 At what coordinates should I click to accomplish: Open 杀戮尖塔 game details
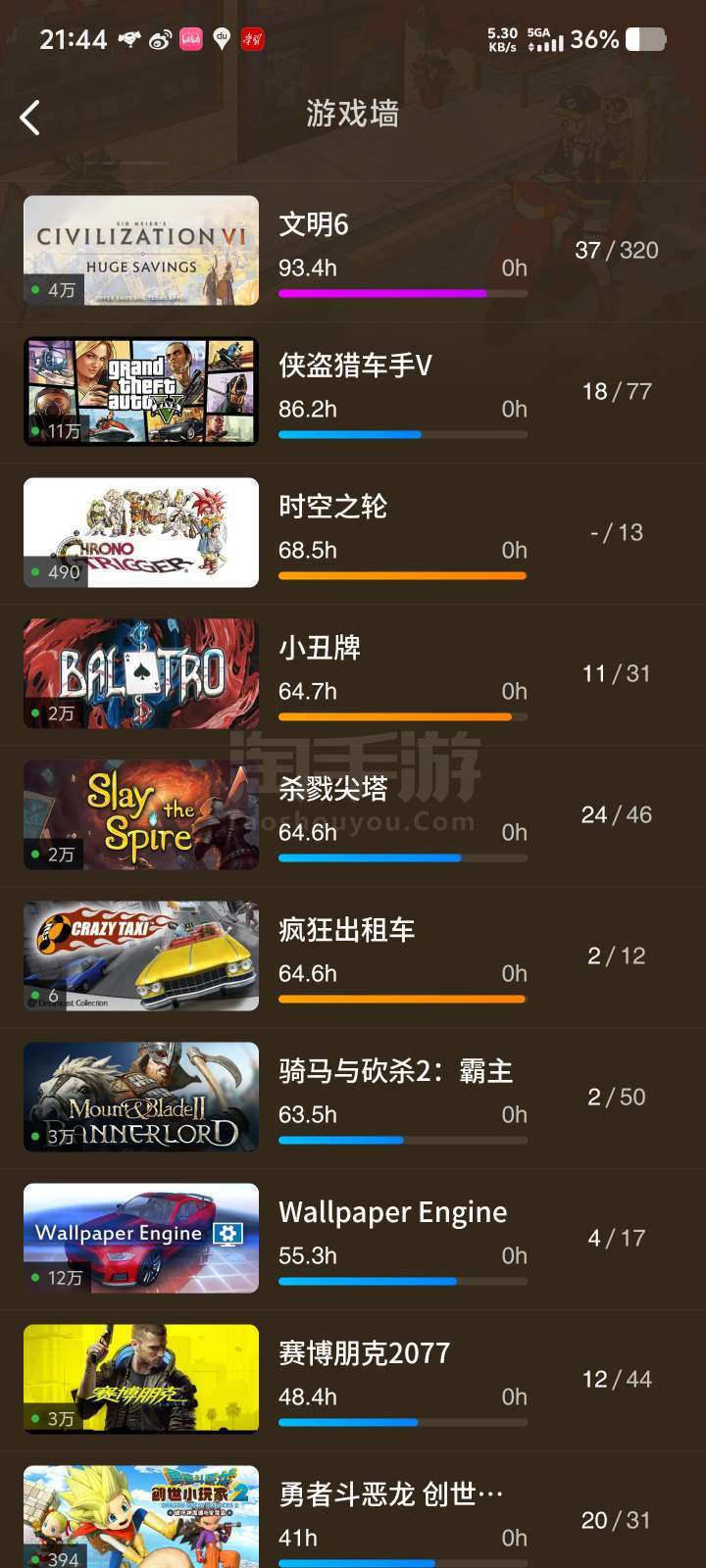(353, 815)
